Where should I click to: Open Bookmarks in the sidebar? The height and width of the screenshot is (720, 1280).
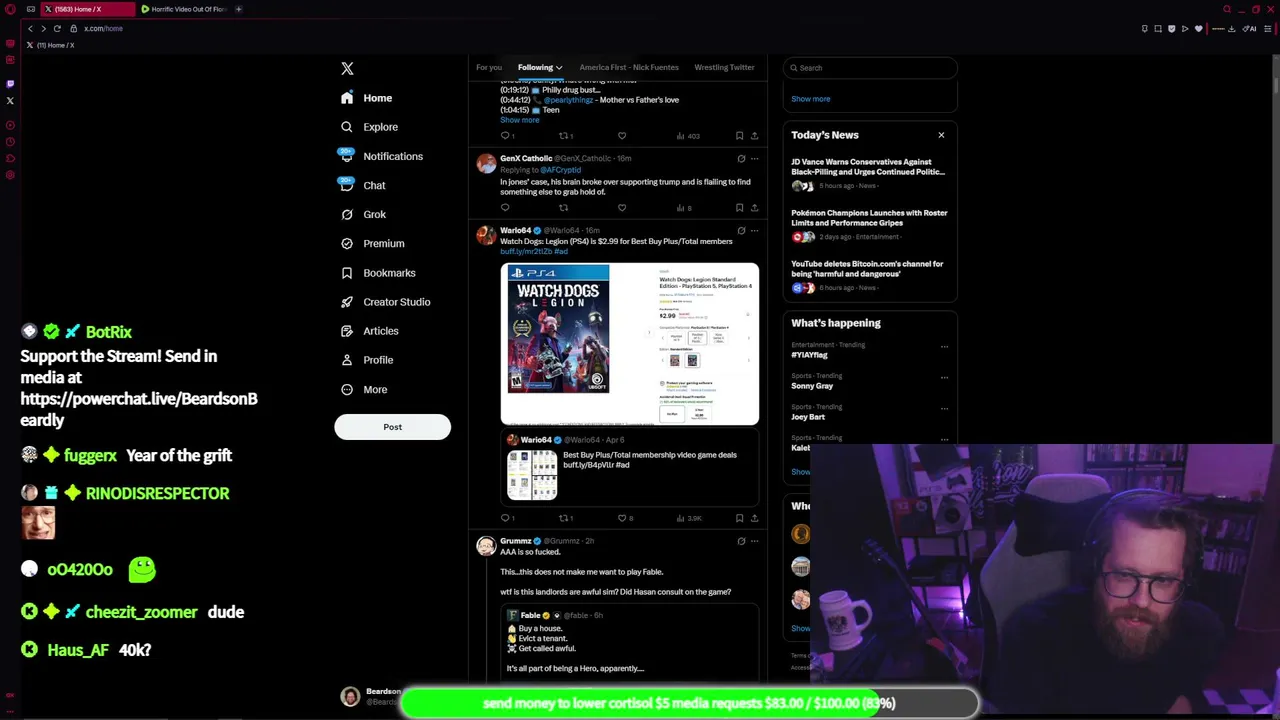388,273
